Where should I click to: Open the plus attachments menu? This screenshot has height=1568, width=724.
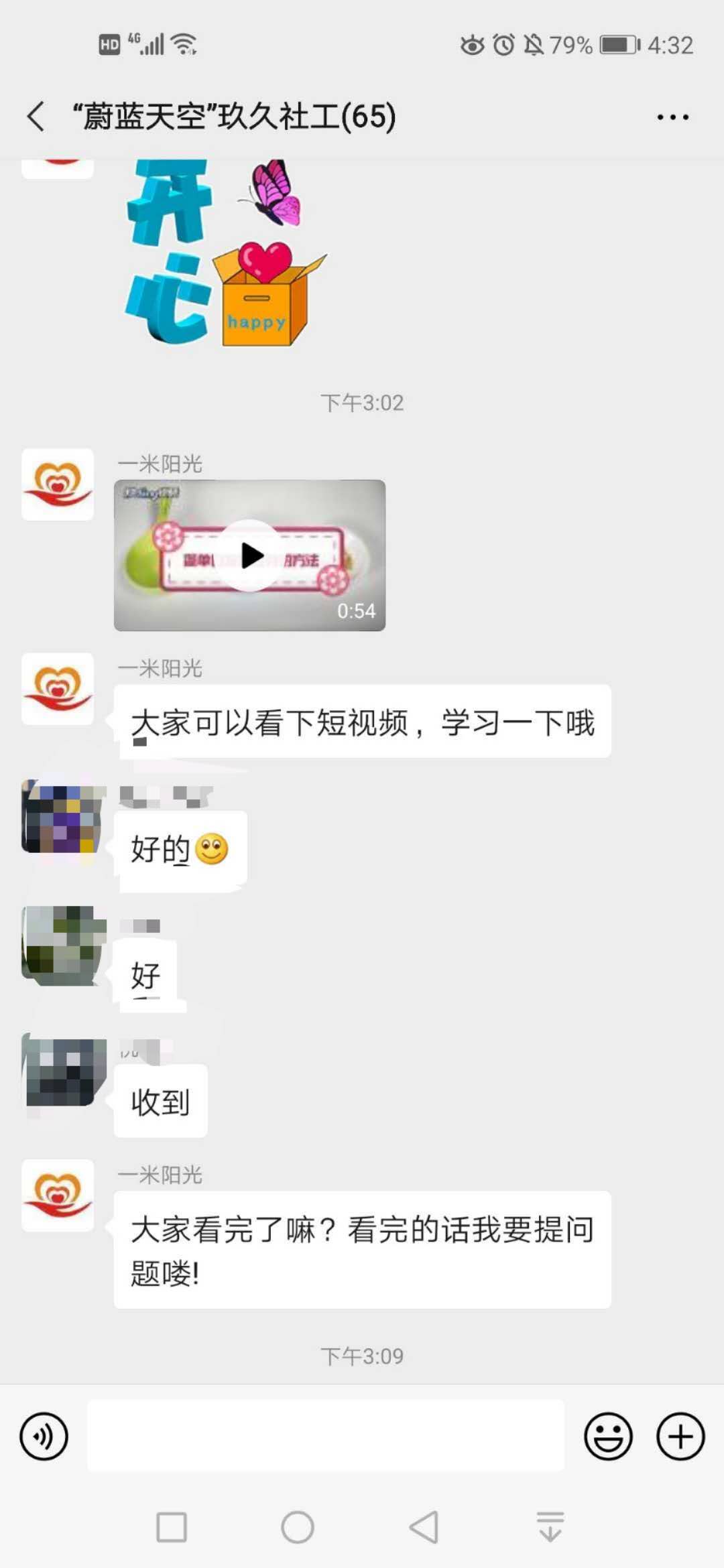click(x=680, y=1436)
